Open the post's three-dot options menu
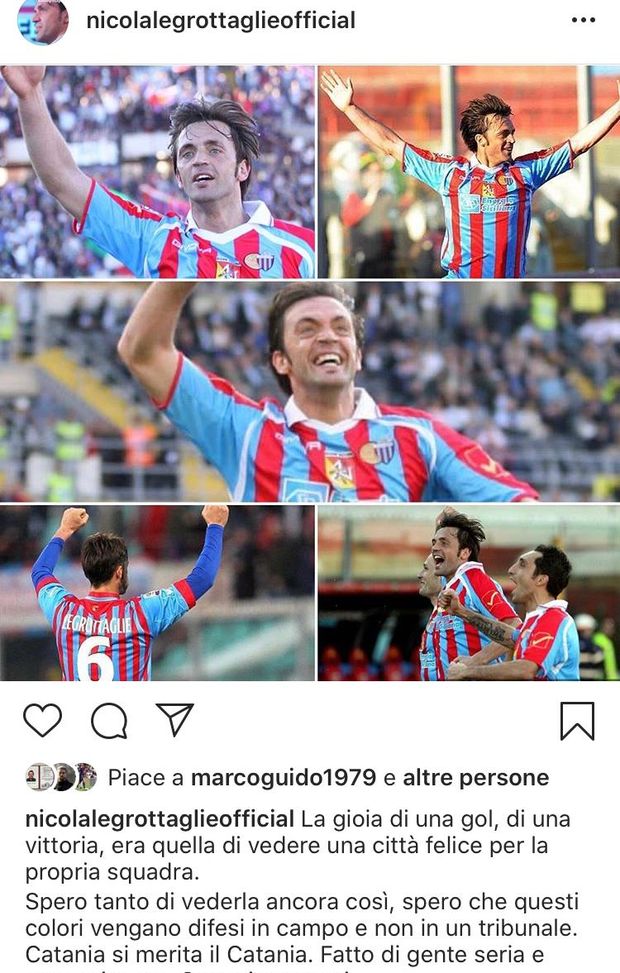Image resolution: width=620 pixels, height=973 pixels. click(583, 20)
